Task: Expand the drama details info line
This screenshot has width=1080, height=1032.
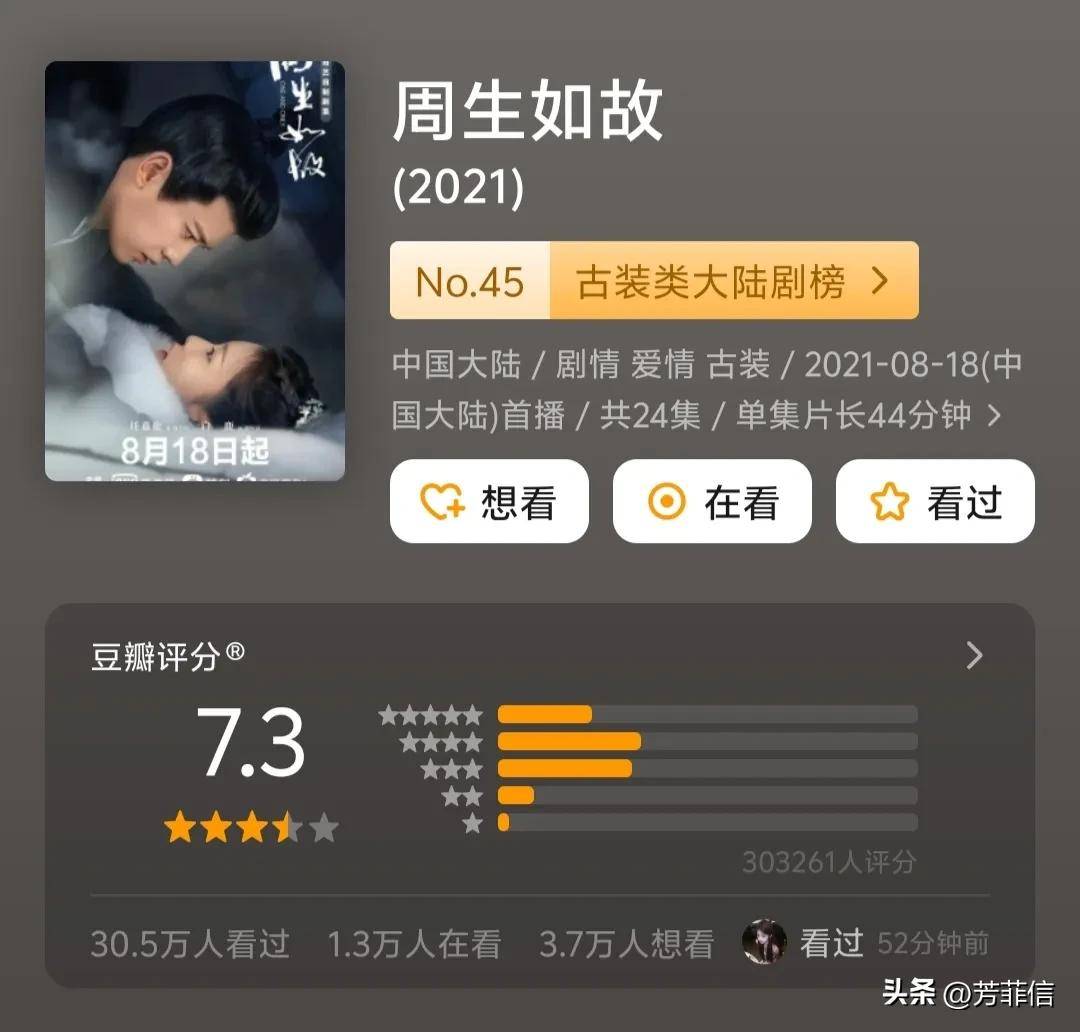Action: [994, 415]
